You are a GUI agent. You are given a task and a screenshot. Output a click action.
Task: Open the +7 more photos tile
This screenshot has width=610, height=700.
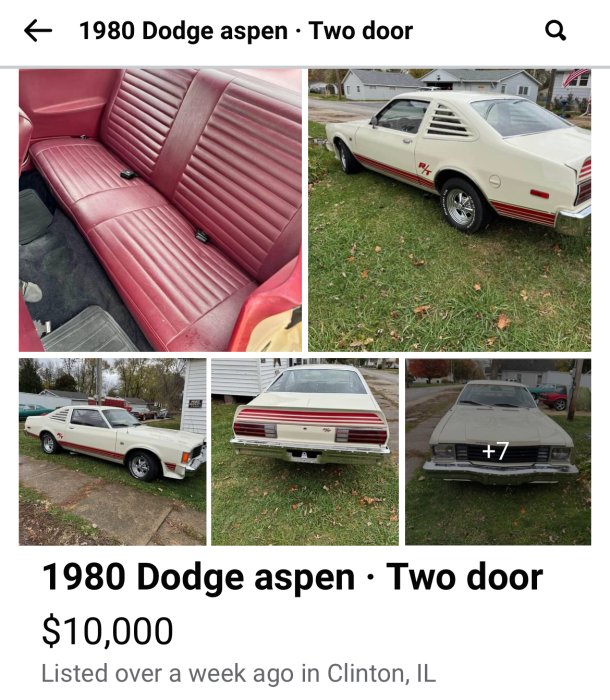[x=497, y=451]
